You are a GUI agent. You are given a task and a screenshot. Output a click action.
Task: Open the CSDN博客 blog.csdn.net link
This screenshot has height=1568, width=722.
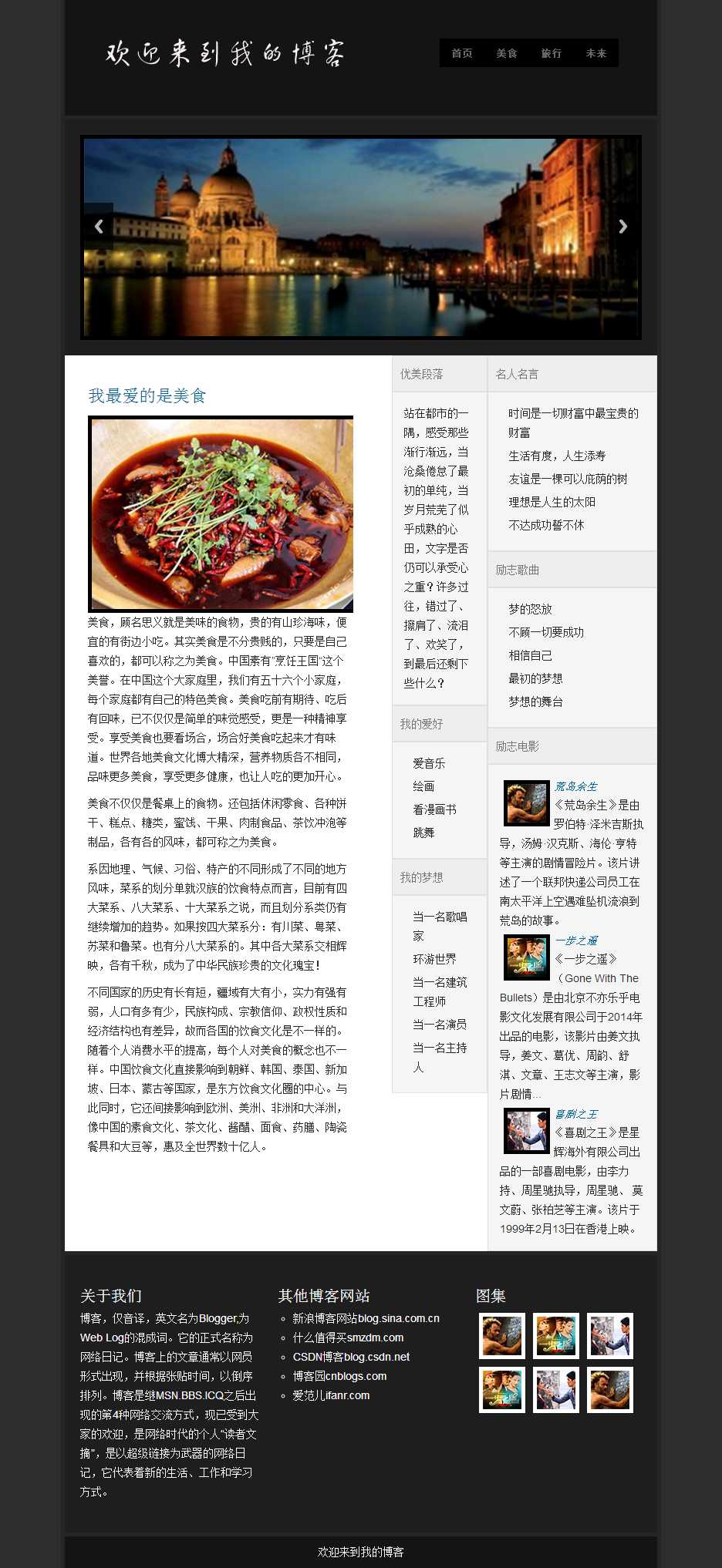coord(351,1357)
